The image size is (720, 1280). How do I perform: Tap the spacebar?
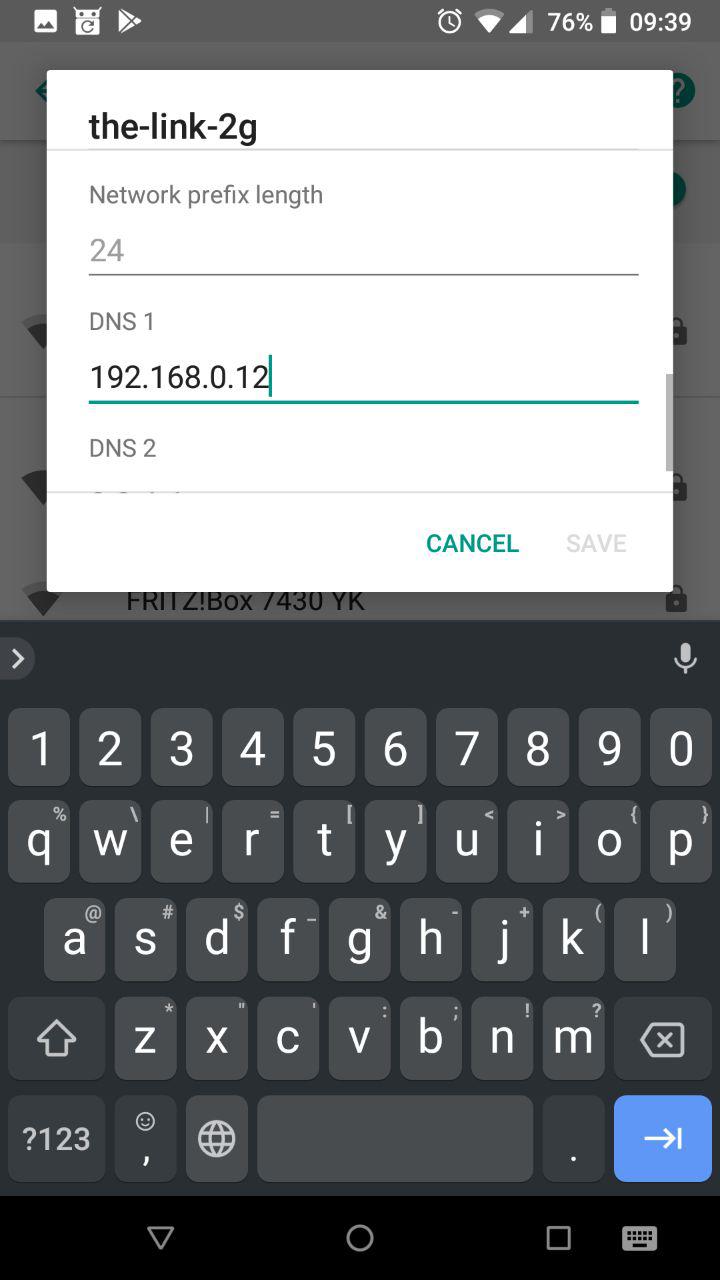click(x=395, y=1138)
